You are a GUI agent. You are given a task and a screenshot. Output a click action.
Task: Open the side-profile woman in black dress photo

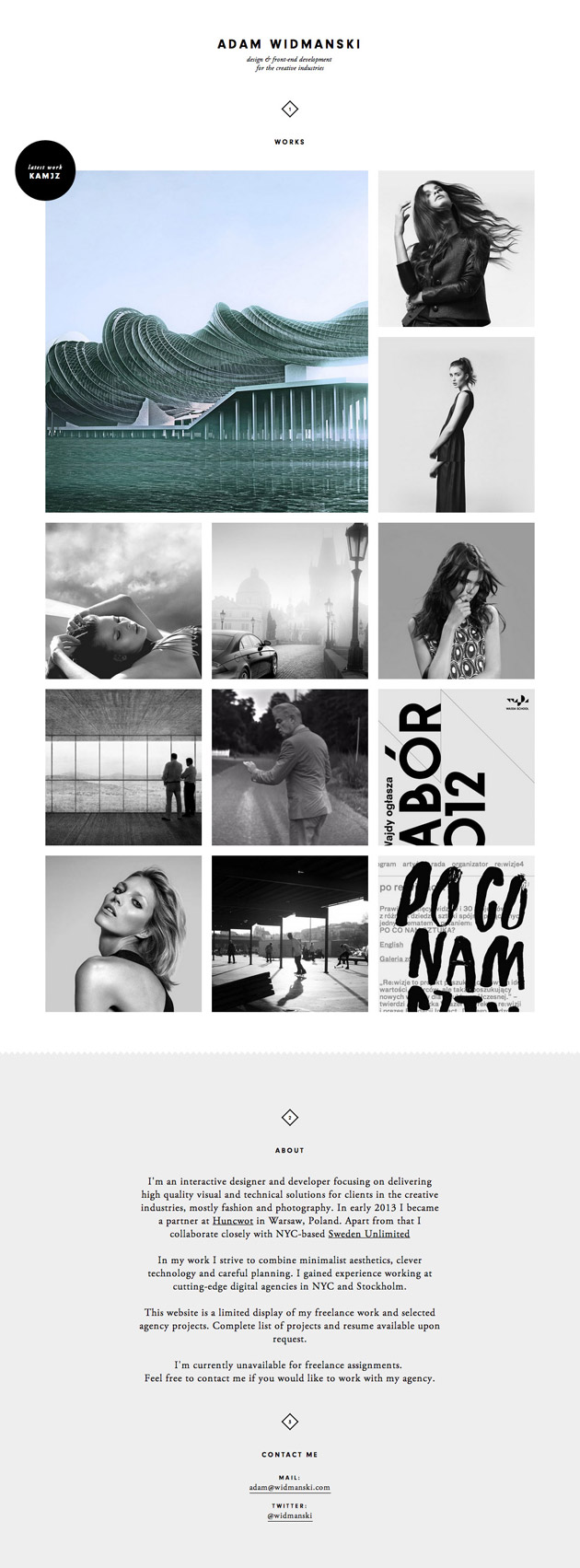(x=456, y=424)
